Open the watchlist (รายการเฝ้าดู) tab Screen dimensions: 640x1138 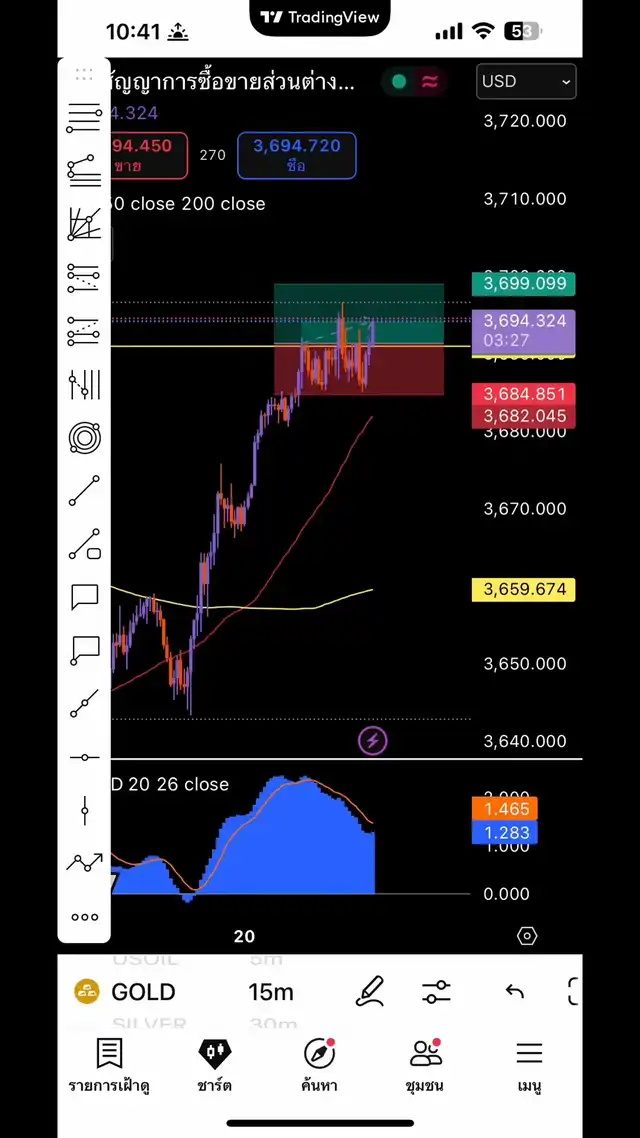[x=109, y=1065]
